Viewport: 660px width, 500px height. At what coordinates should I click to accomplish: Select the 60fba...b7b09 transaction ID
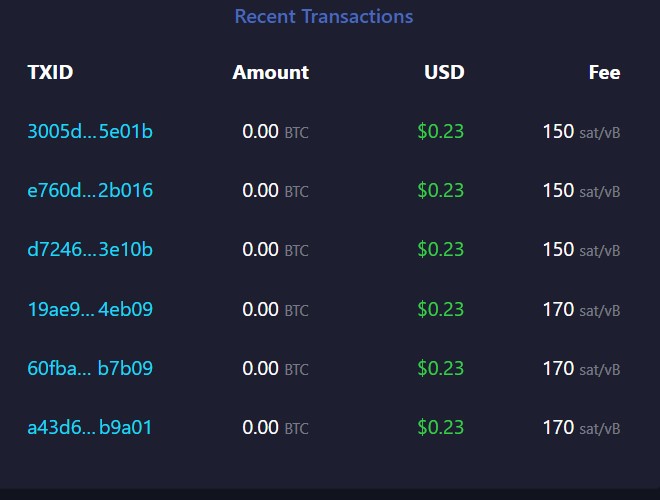point(90,368)
